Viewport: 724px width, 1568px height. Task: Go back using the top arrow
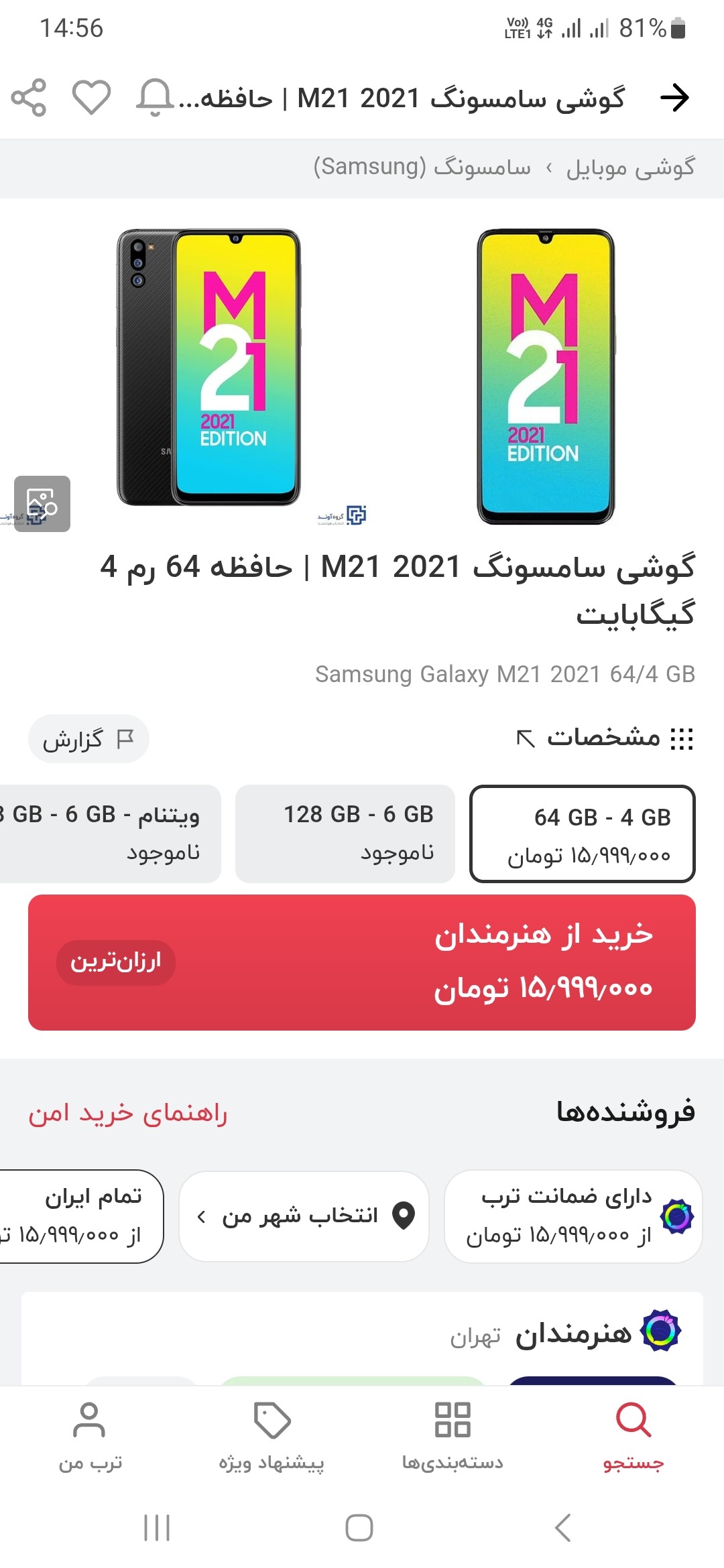click(x=674, y=98)
